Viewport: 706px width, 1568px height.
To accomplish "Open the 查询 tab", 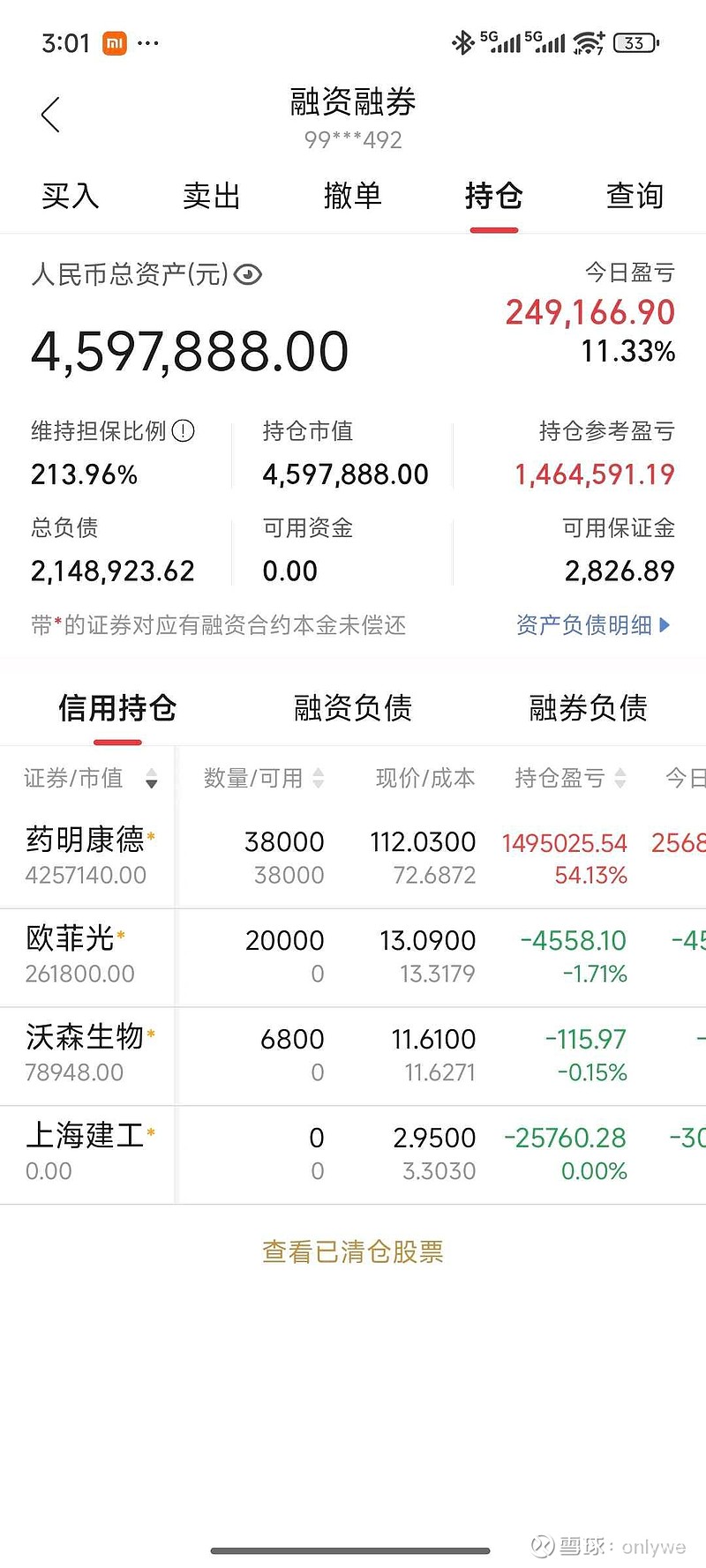I will 635,196.
